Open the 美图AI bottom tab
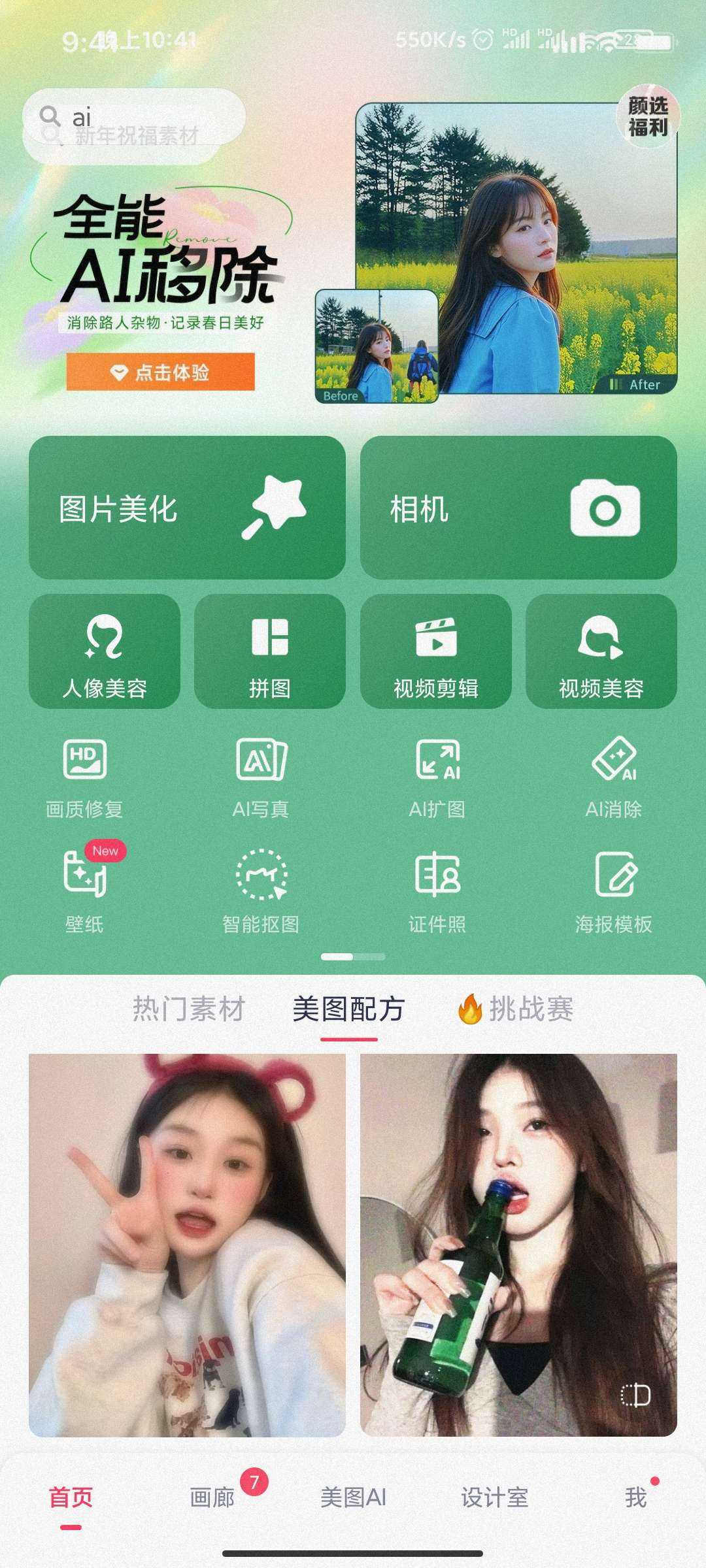This screenshot has height=1568, width=706. (x=353, y=1497)
